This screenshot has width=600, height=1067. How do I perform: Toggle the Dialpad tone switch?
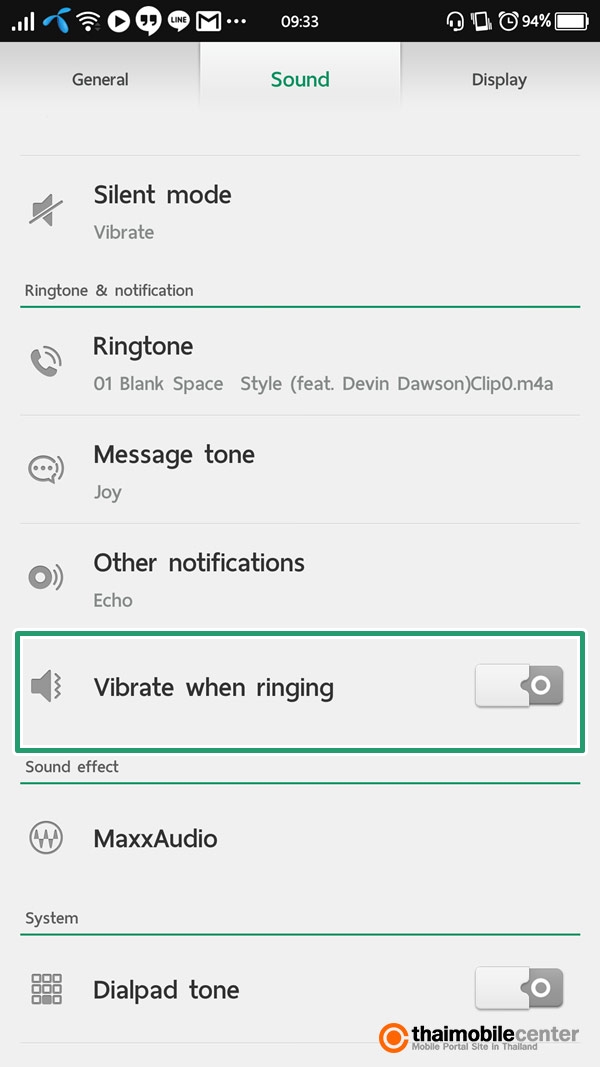(519, 988)
